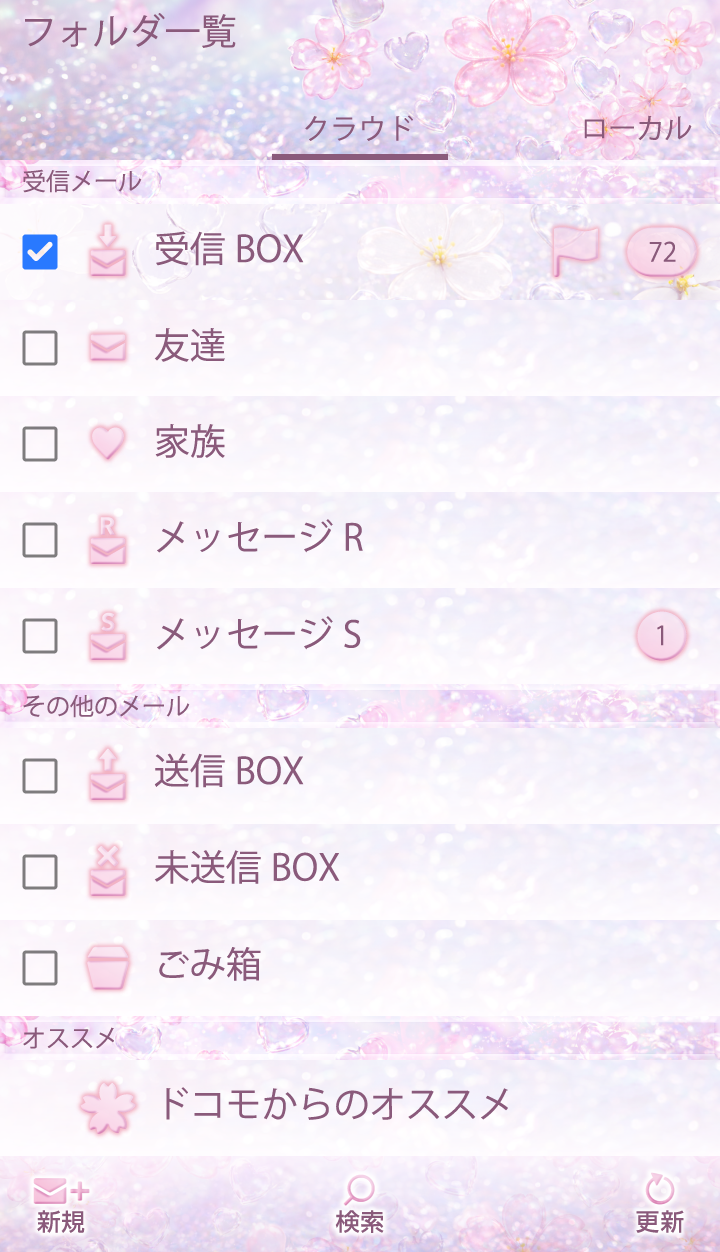Select the メッセージ S checkbox
The image size is (720, 1252).
(x=40, y=635)
